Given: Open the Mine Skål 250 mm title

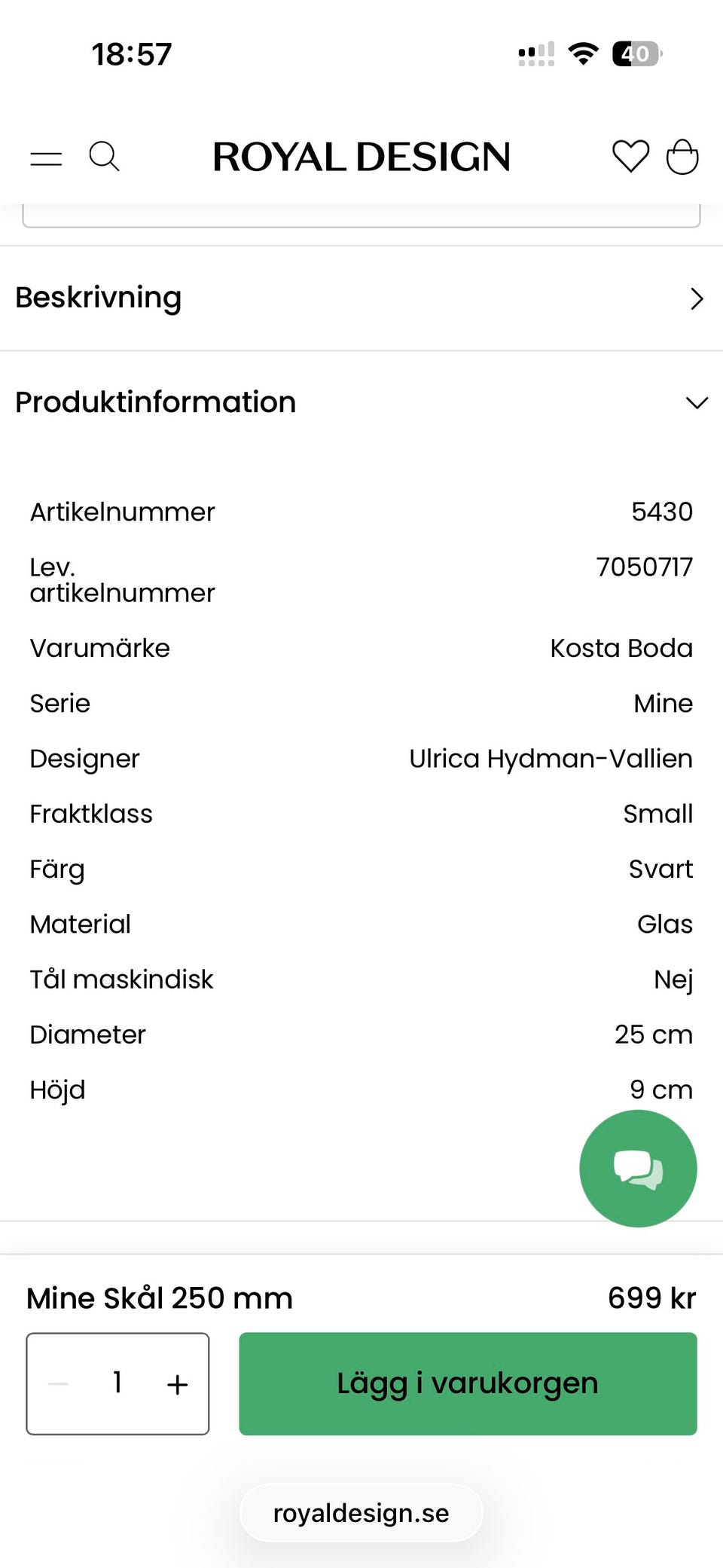Looking at the screenshot, I should click(159, 1298).
